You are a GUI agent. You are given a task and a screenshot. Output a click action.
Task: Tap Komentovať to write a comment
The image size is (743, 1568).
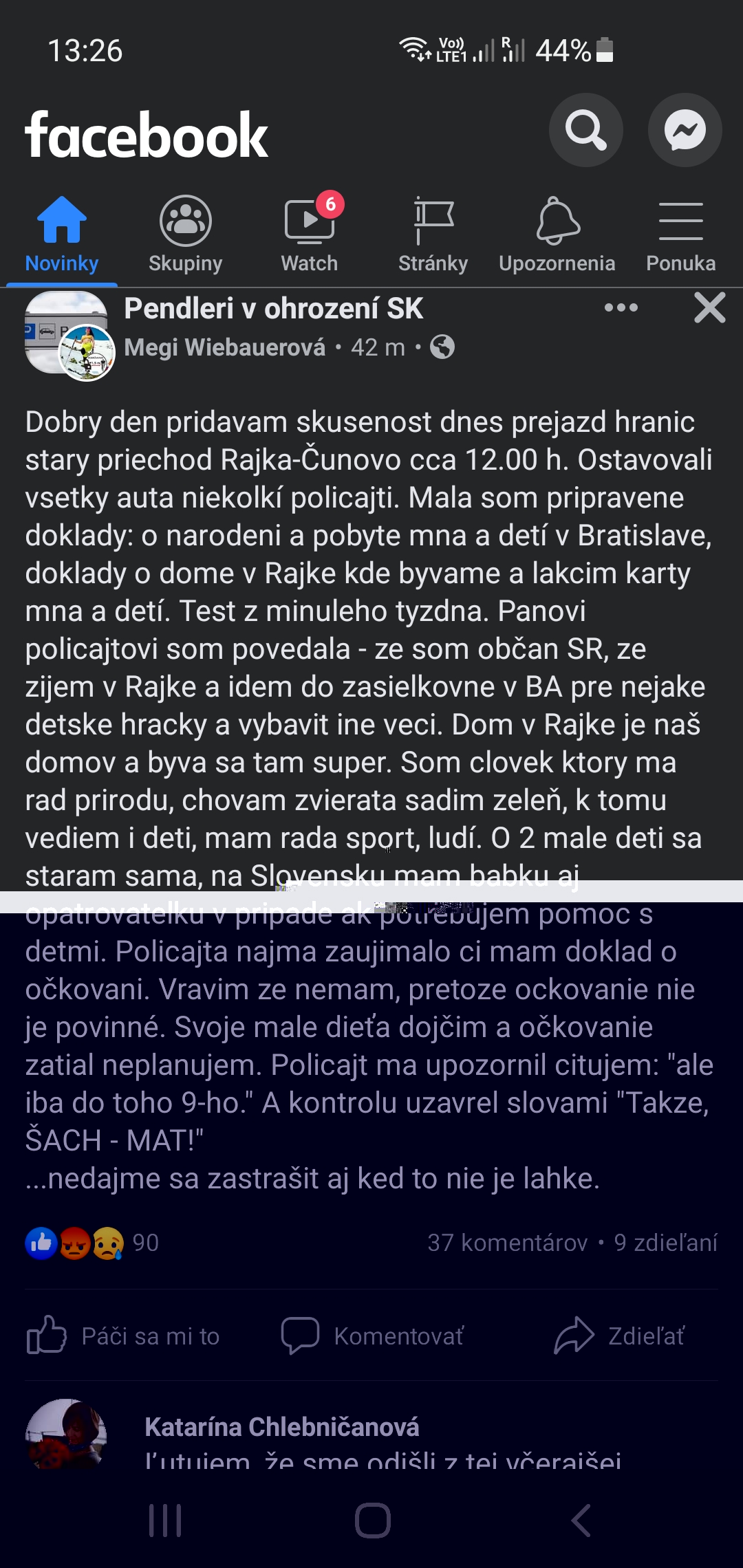tap(372, 1336)
